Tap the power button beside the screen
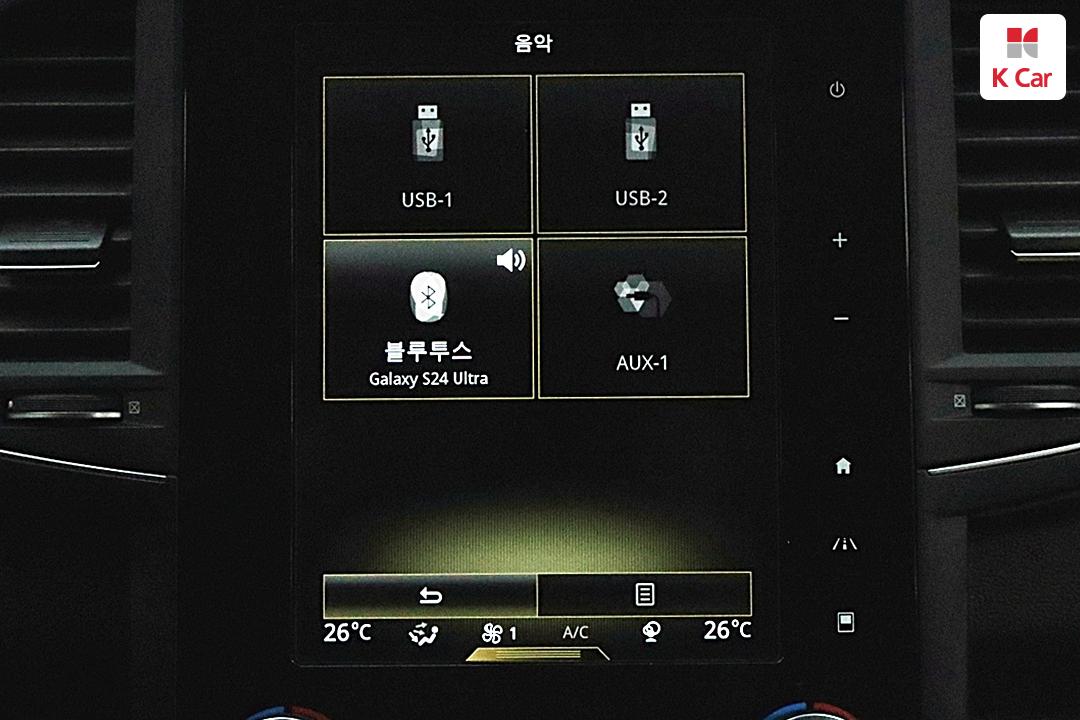 click(837, 90)
